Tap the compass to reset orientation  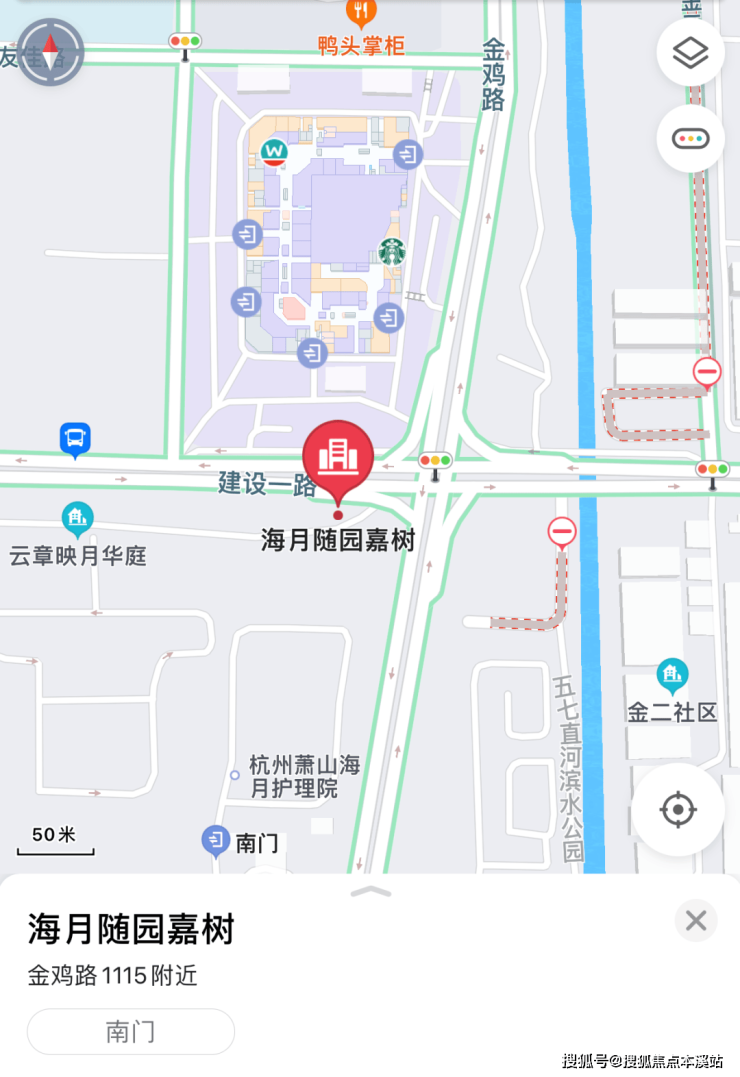[50, 51]
